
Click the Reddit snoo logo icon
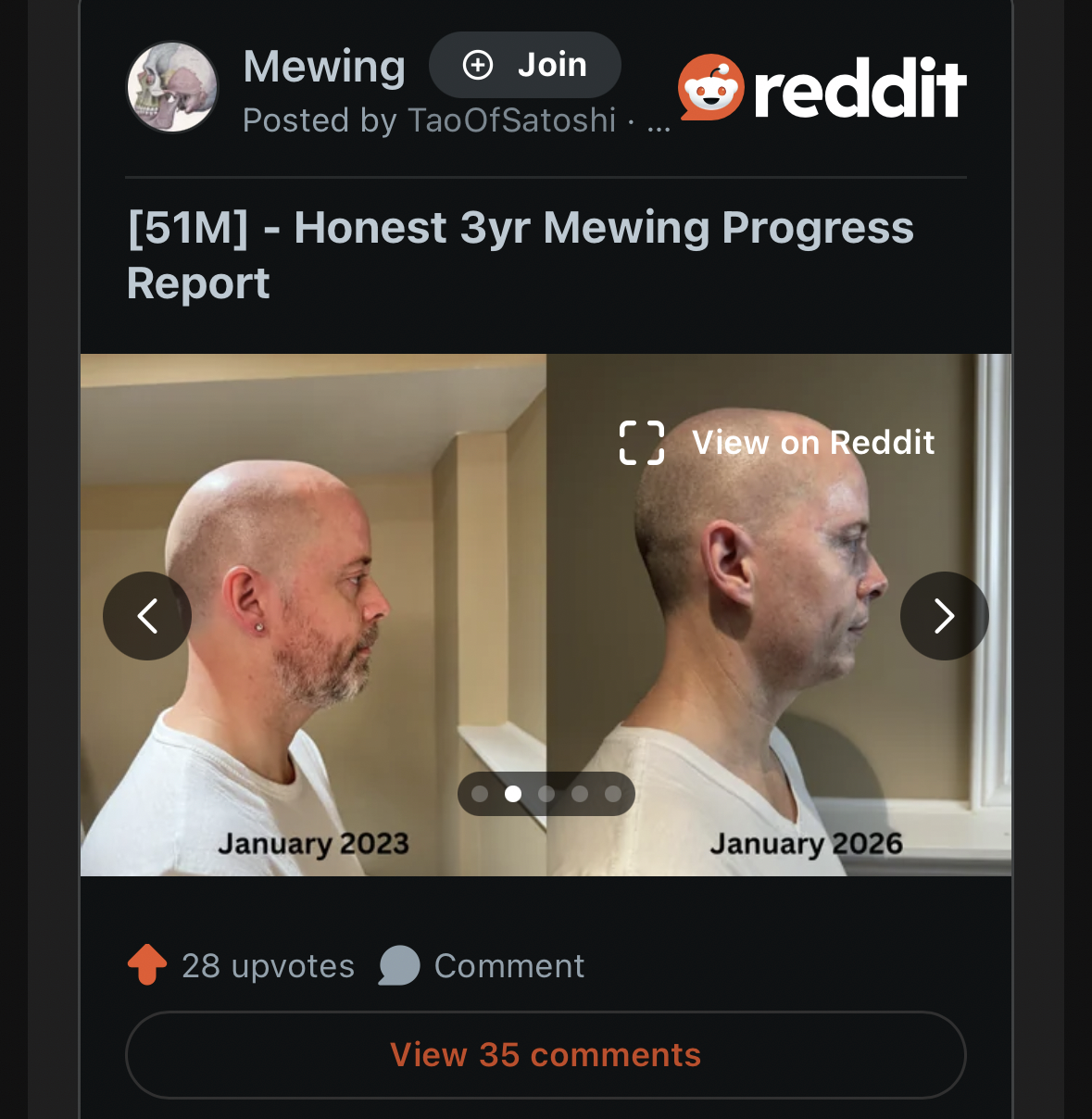[709, 87]
